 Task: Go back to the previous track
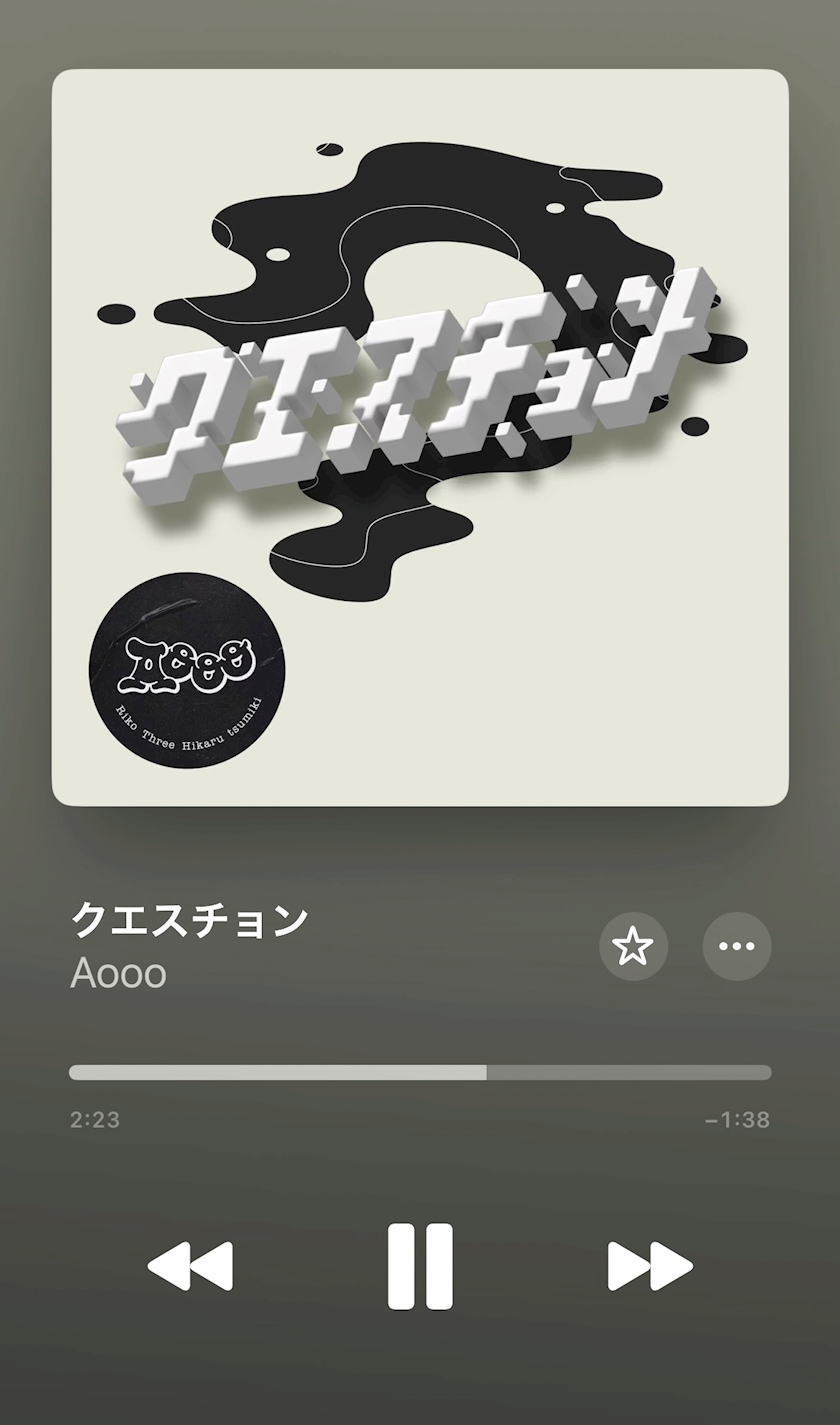click(190, 1266)
